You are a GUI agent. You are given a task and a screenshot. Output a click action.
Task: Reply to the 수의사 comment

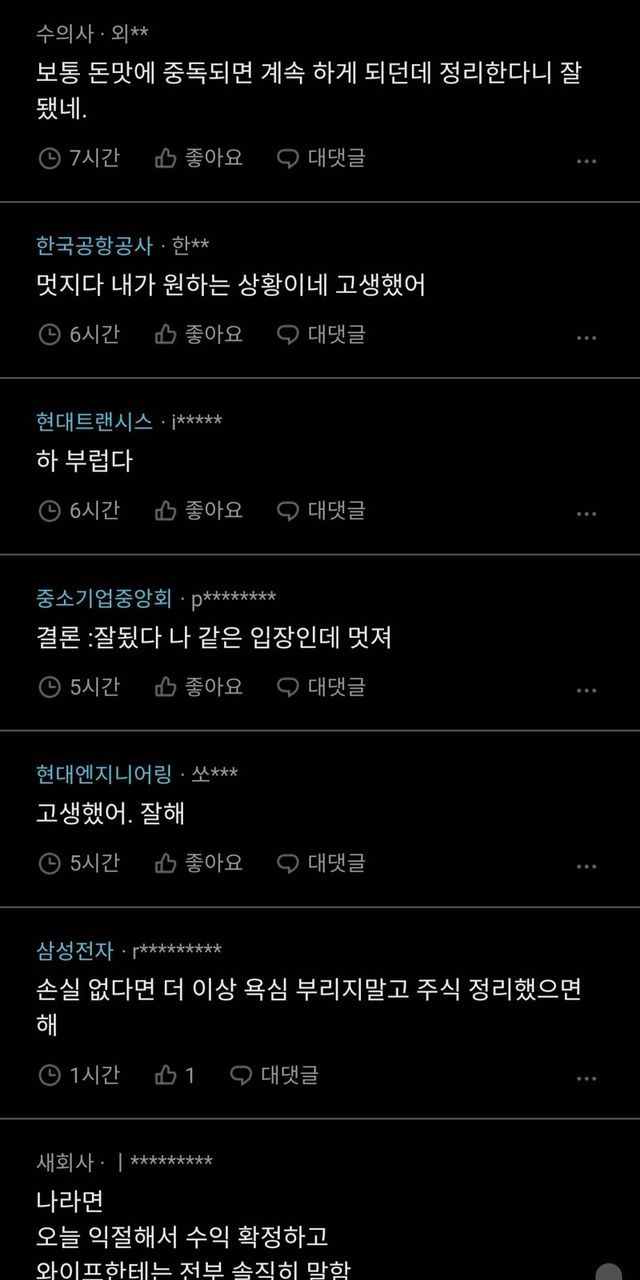click(x=321, y=158)
